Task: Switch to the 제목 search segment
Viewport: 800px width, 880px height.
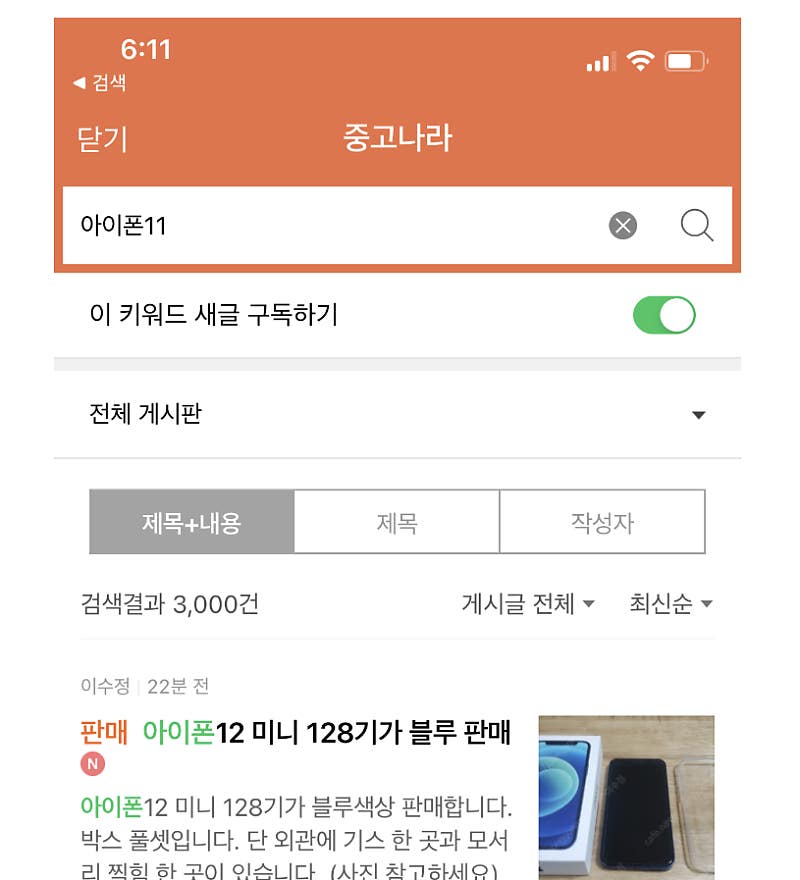Action: [x=397, y=522]
